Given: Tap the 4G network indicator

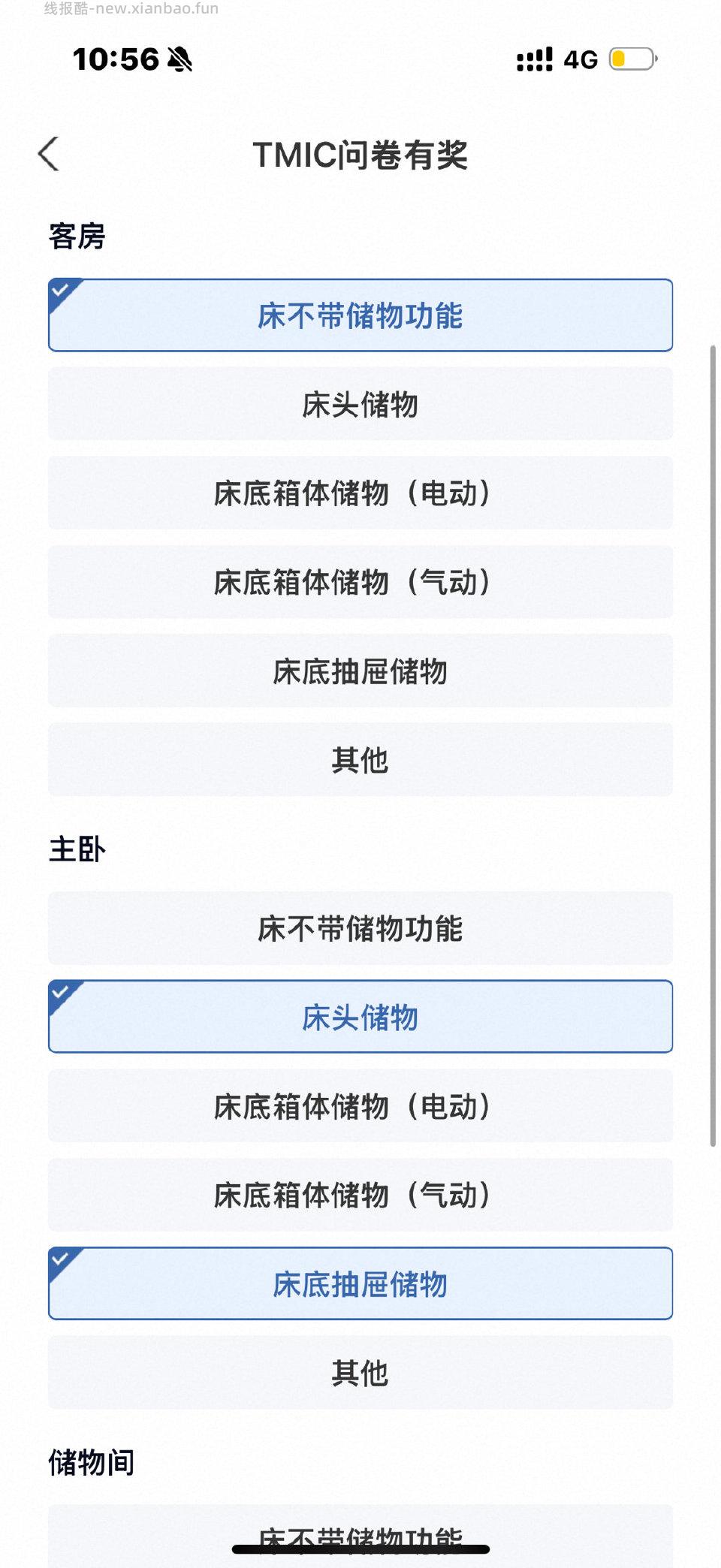Looking at the screenshot, I should point(580,59).
